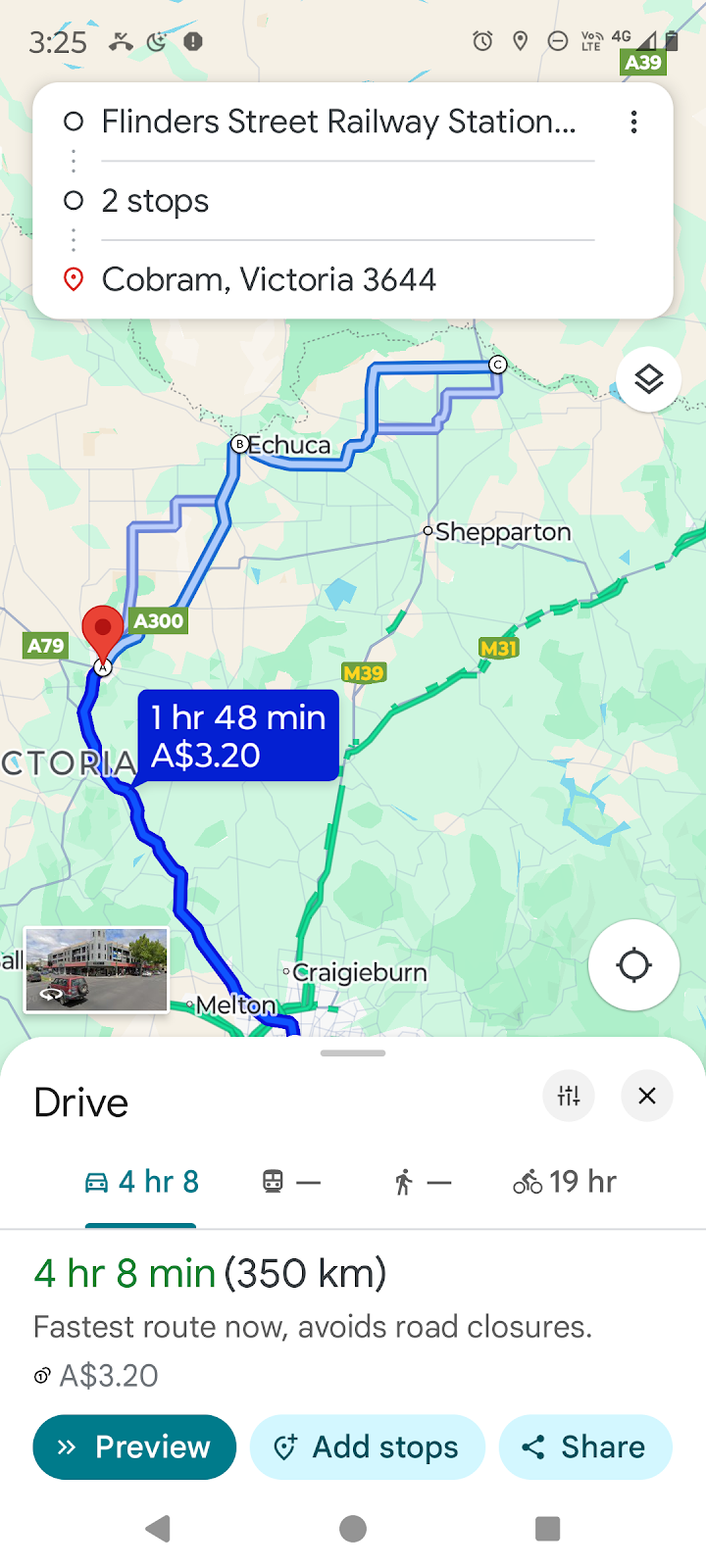
Task: Center map on my location
Action: pos(633,965)
